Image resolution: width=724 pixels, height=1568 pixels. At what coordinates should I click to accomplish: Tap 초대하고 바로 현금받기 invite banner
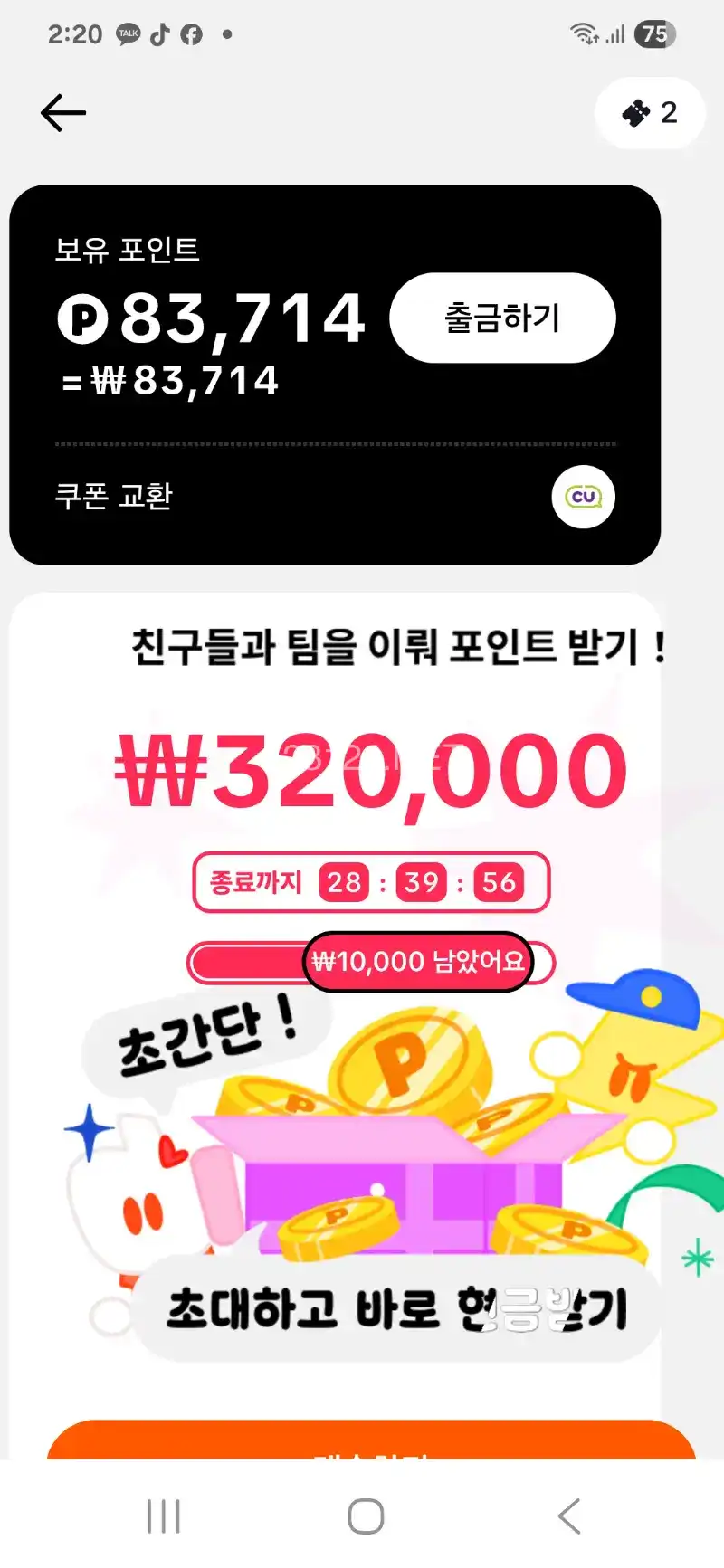396,1309
